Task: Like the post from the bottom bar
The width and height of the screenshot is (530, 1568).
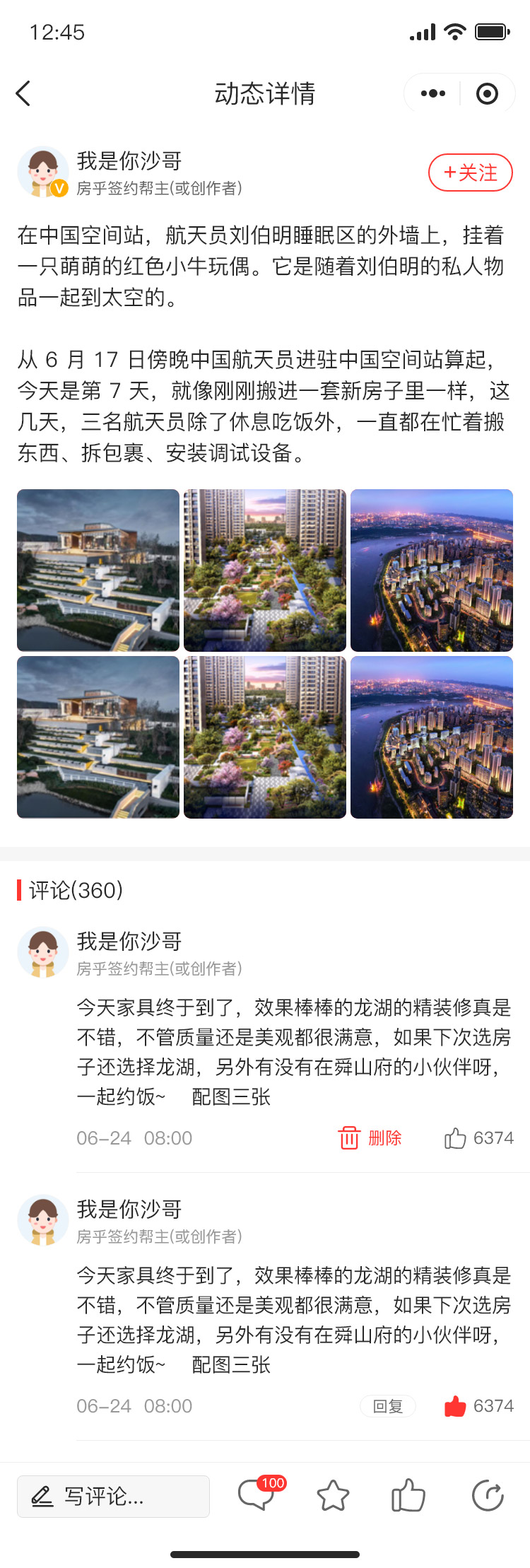Action: tap(408, 1496)
